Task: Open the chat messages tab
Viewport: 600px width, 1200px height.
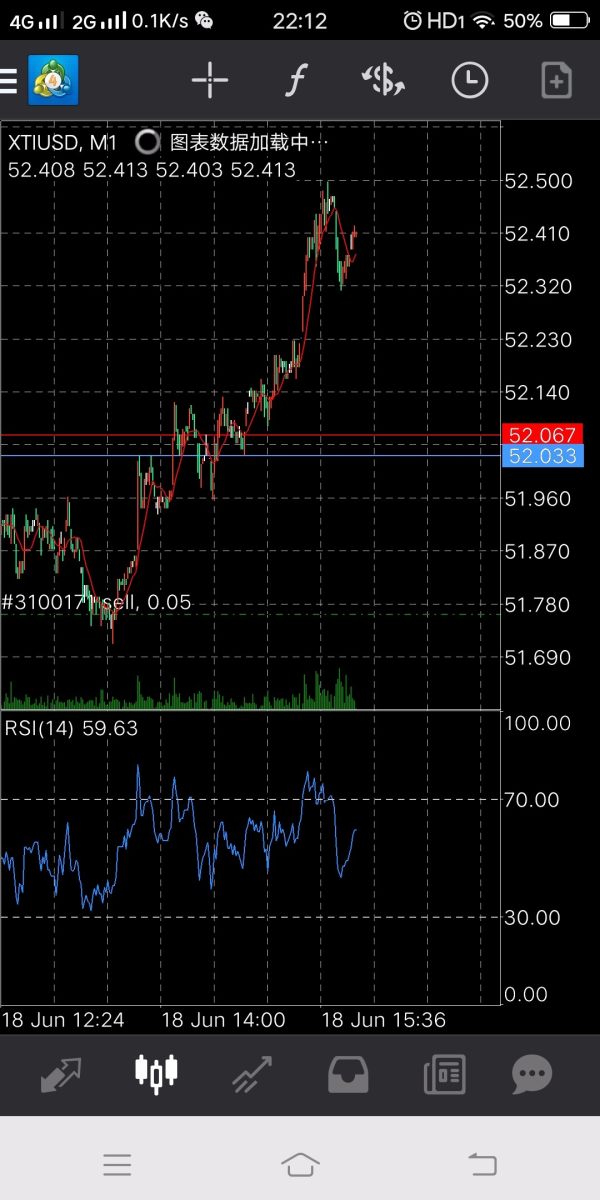Action: [x=532, y=1074]
